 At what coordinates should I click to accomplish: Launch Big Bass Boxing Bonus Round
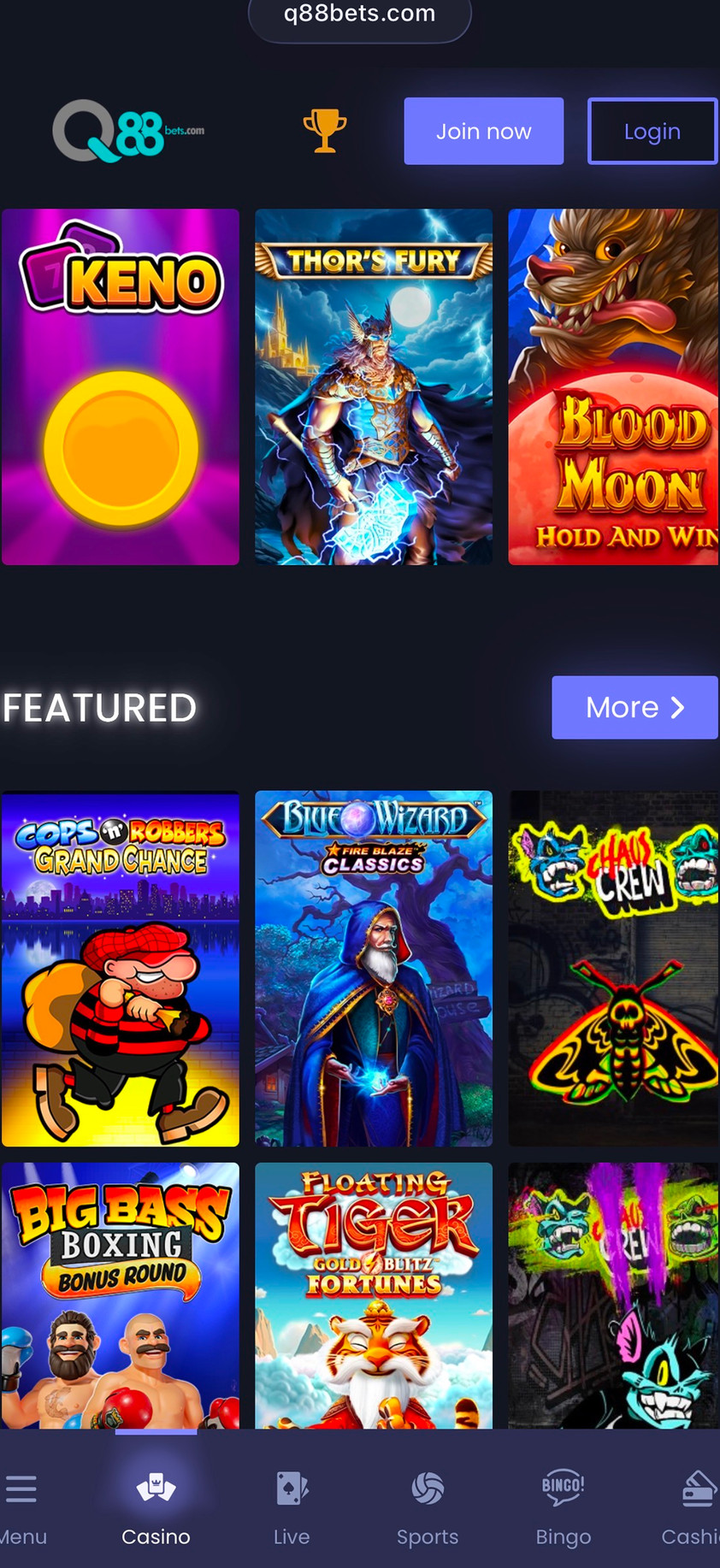click(121, 1294)
